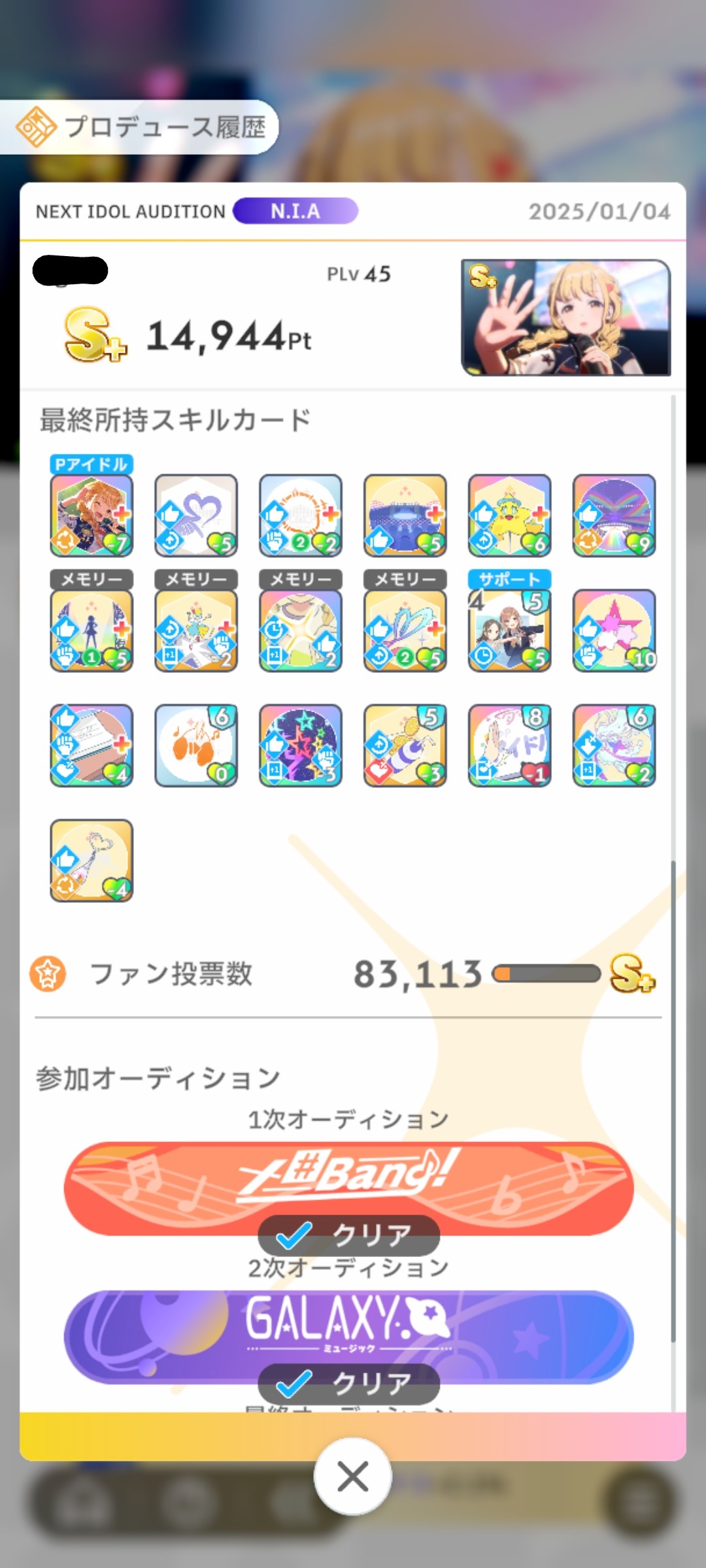Open the メ図Band! first audition banner

tap(348, 1188)
